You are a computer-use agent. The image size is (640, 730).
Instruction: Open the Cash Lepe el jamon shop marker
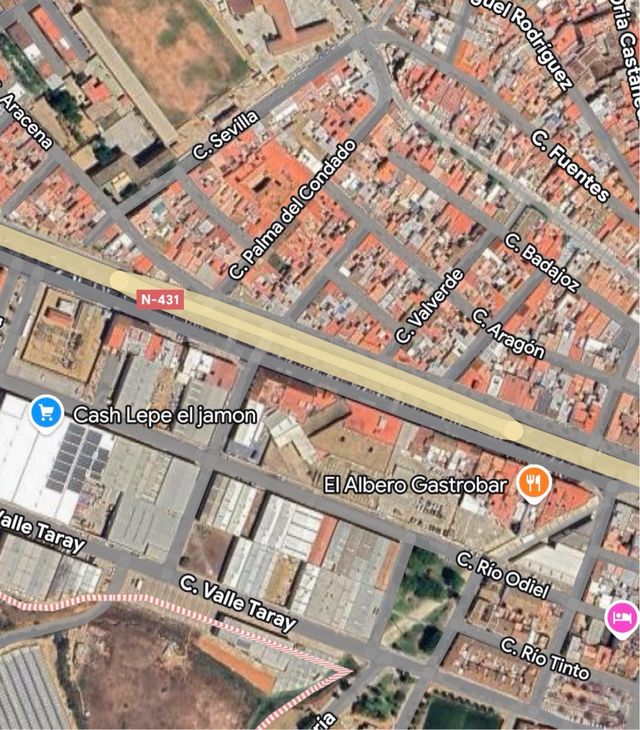[x=46, y=412]
